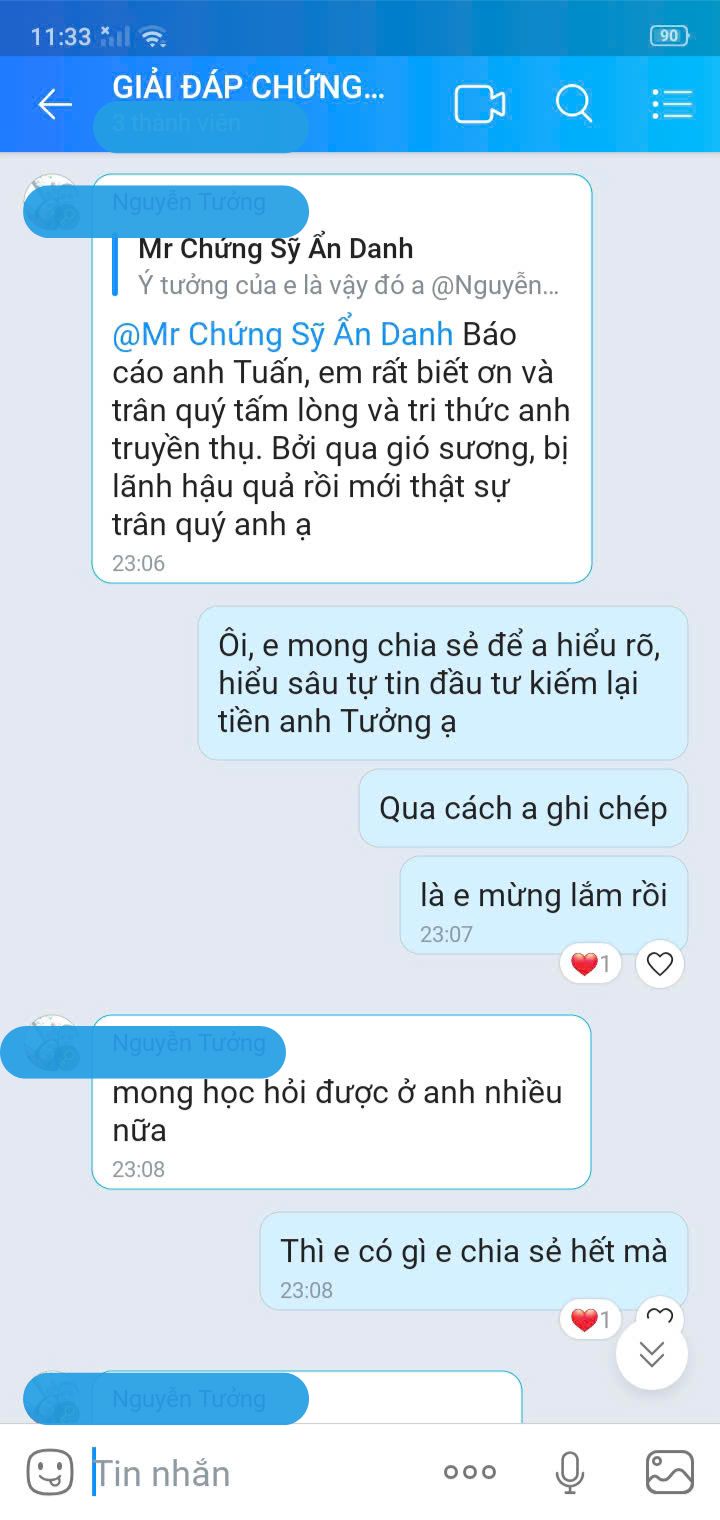This screenshot has width=720, height=1520.
Task: Open the @Mr Chứng Sỹ Ẩn Danh mention
Action: (283, 335)
